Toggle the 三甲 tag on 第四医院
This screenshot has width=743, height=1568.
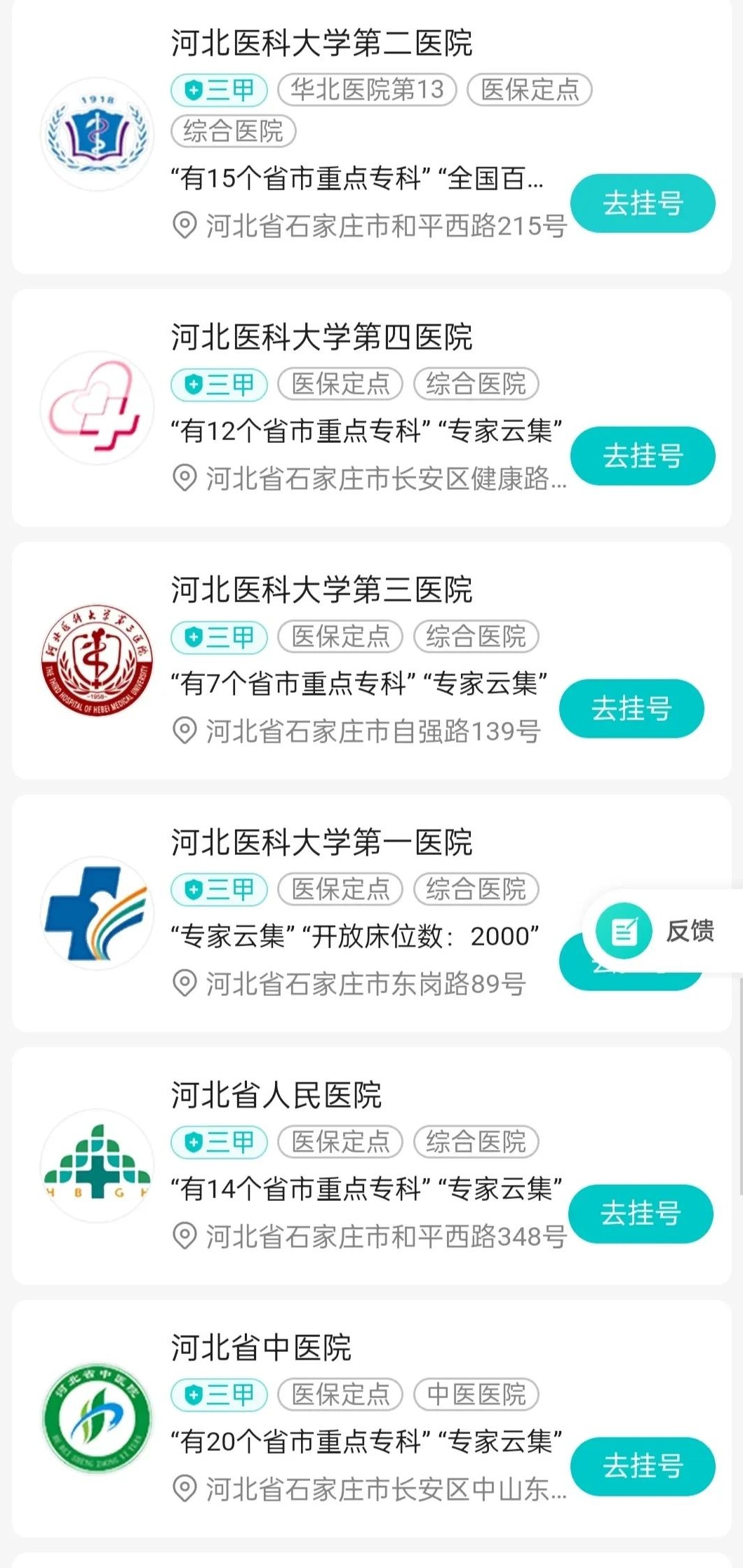point(218,384)
